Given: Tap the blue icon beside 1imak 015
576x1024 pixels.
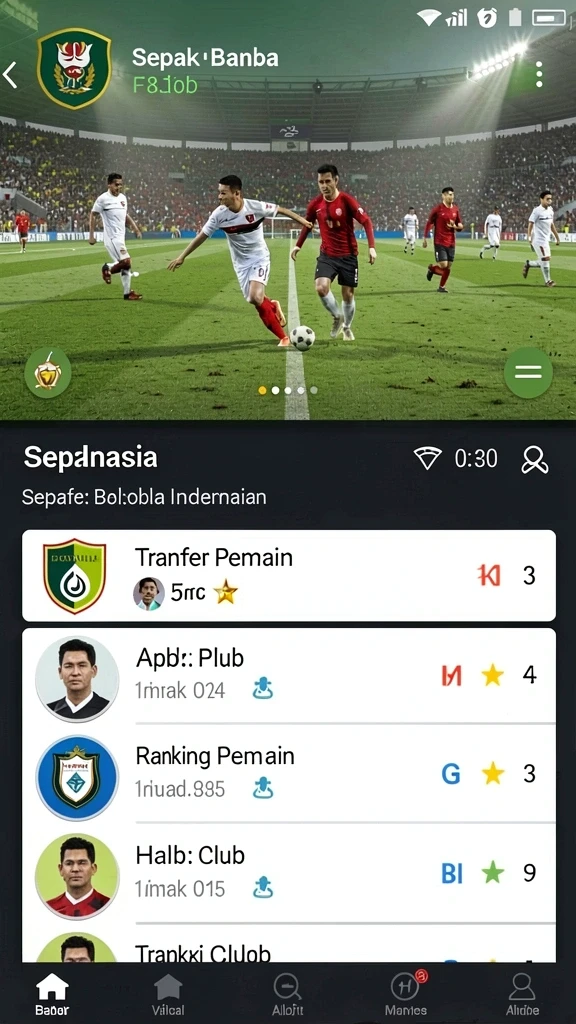Looking at the screenshot, I should tap(263, 888).
